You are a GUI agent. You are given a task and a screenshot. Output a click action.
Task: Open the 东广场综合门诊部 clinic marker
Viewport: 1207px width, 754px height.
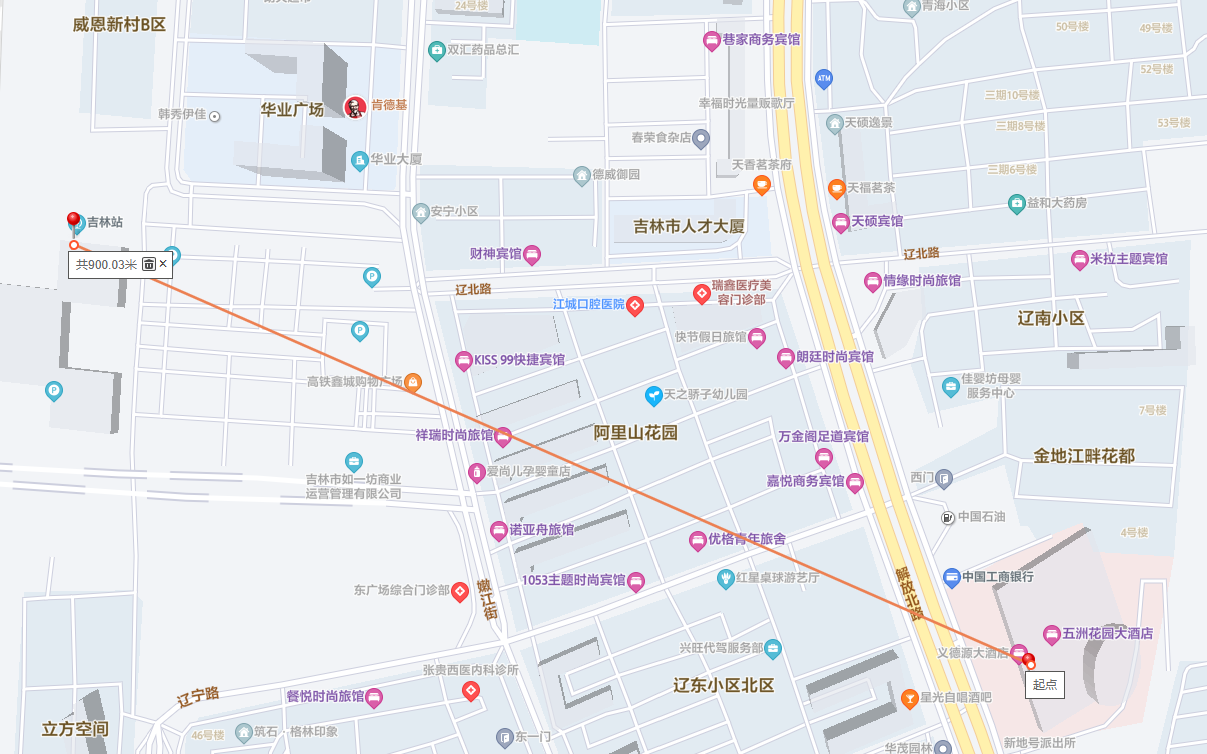[460, 592]
